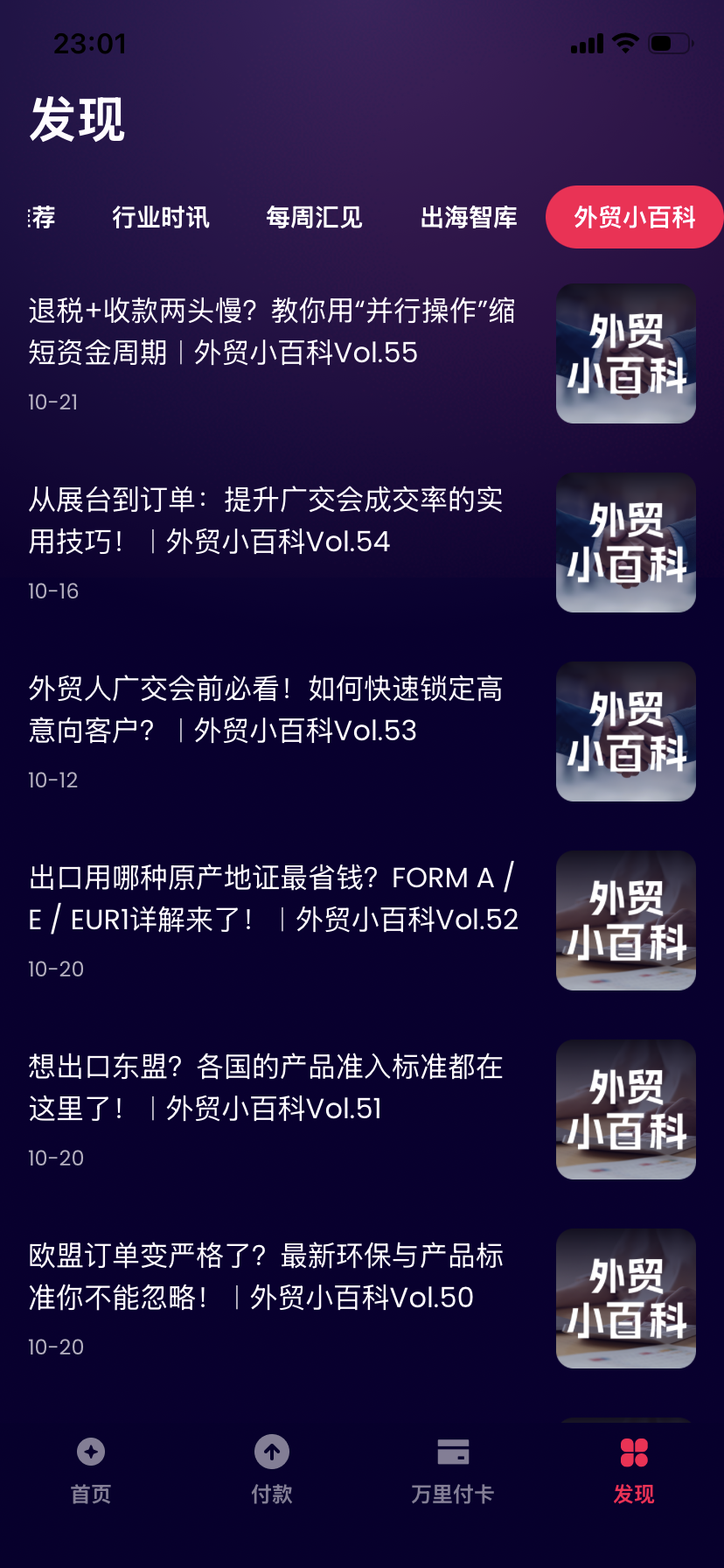Open Vol.50 article on EU product standards
The image size is (724, 1568).
266,1277
